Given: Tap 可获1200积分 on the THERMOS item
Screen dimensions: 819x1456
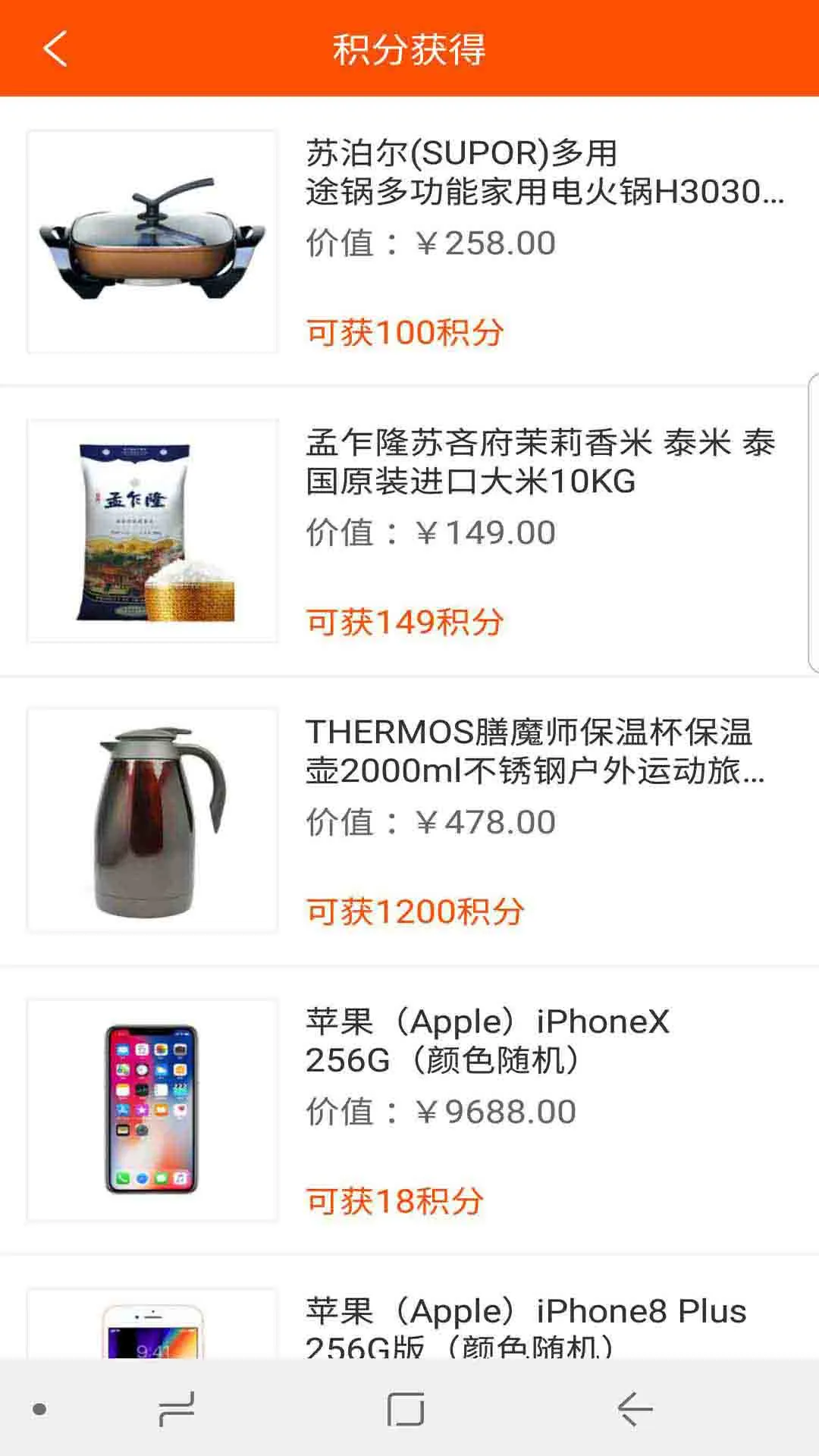Looking at the screenshot, I should (x=413, y=910).
